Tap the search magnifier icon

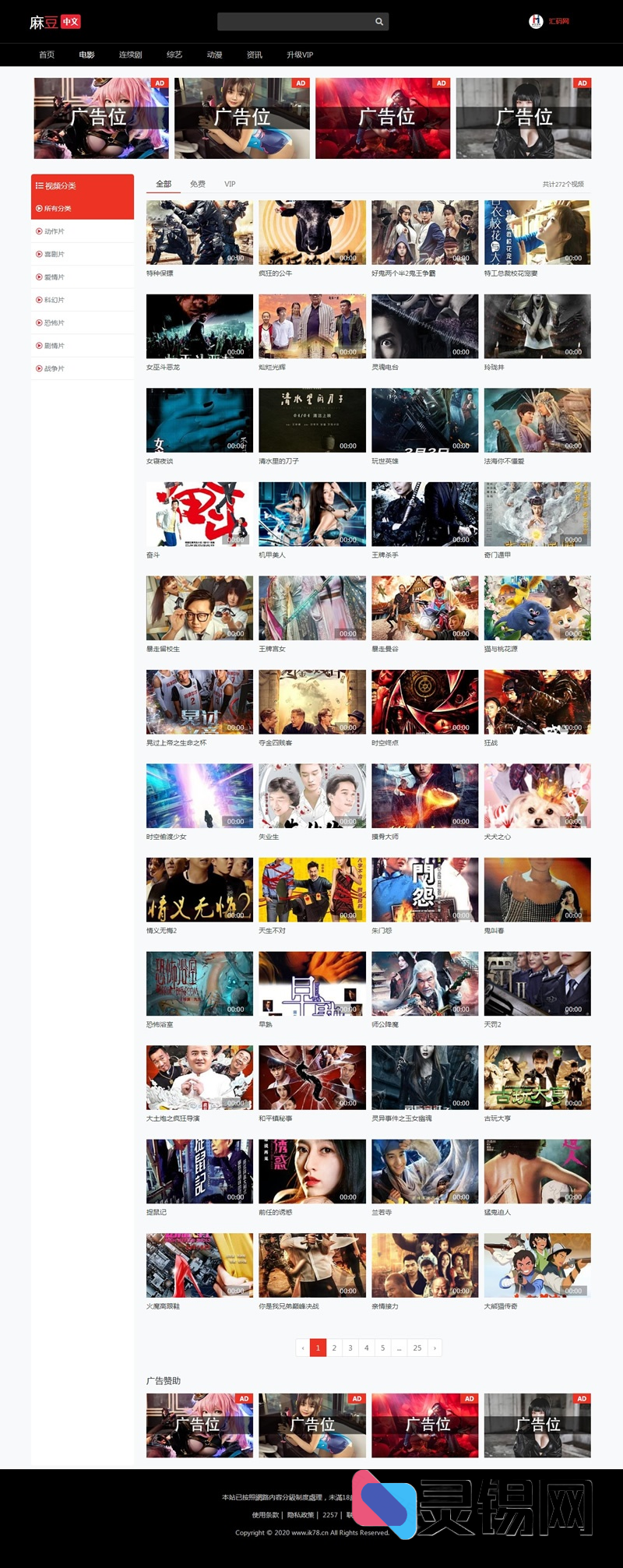tap(379, 22)
